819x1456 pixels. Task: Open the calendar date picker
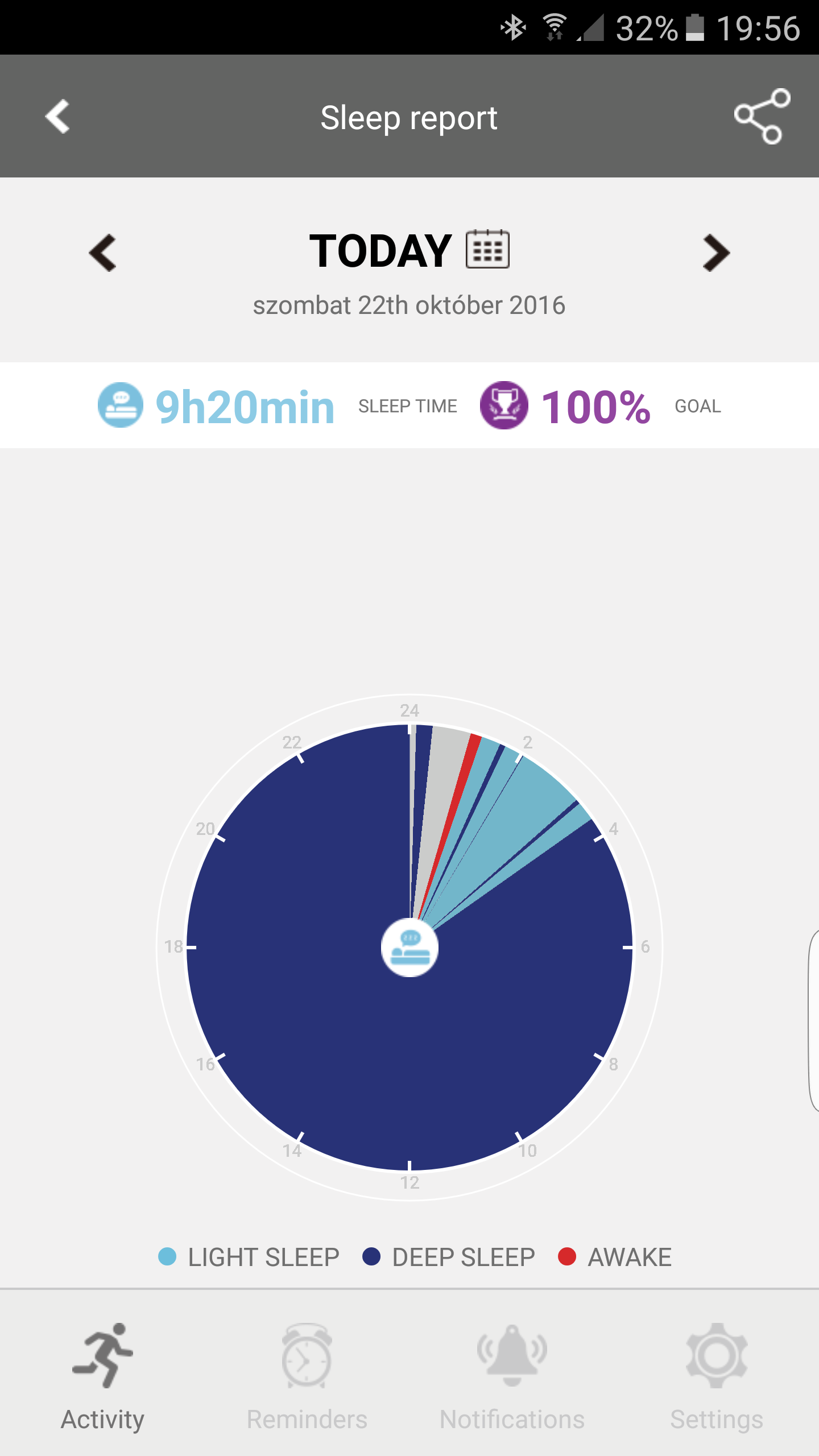pos(487,249)
